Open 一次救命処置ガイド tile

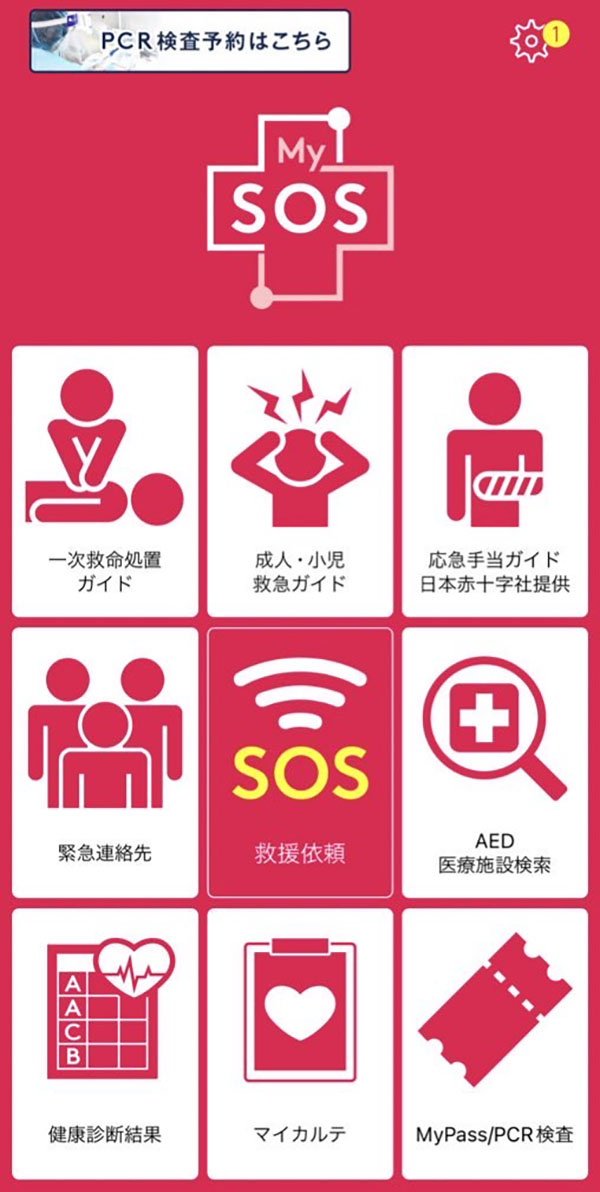105,481
